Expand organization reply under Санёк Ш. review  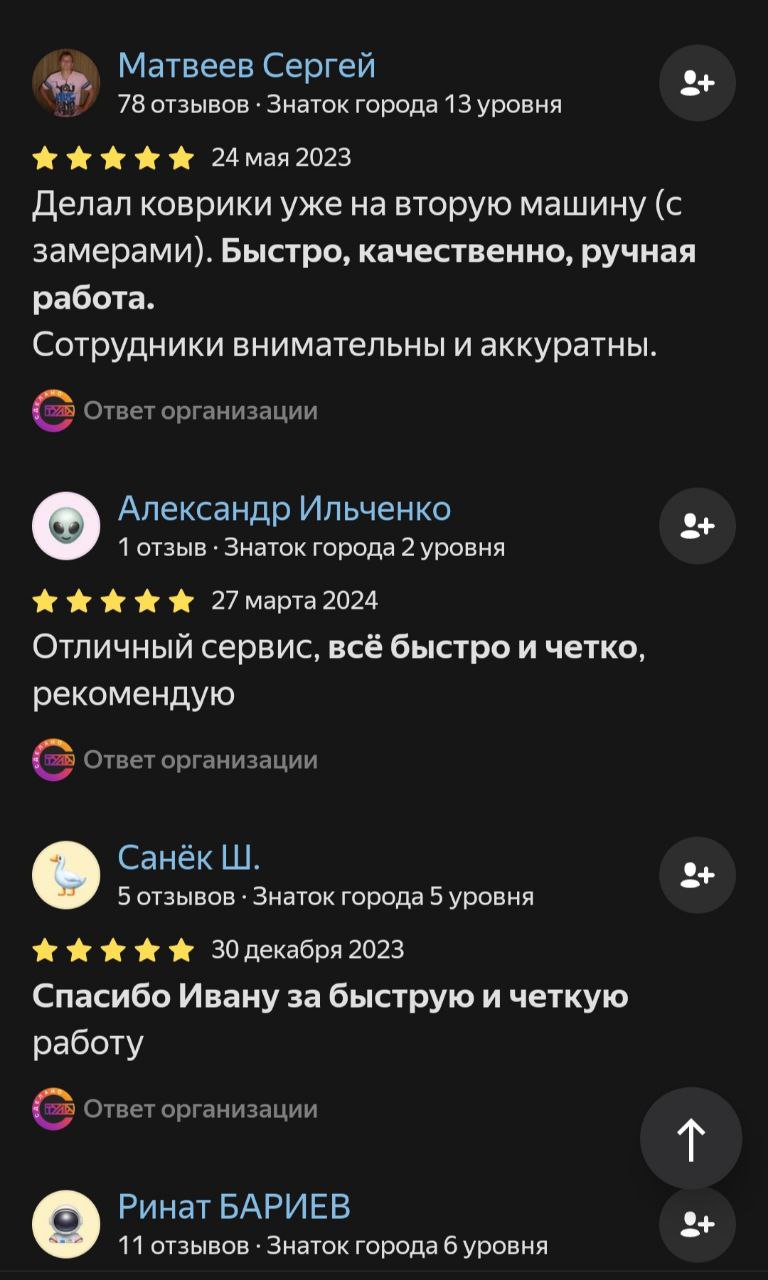click(x=200, y=1109)
